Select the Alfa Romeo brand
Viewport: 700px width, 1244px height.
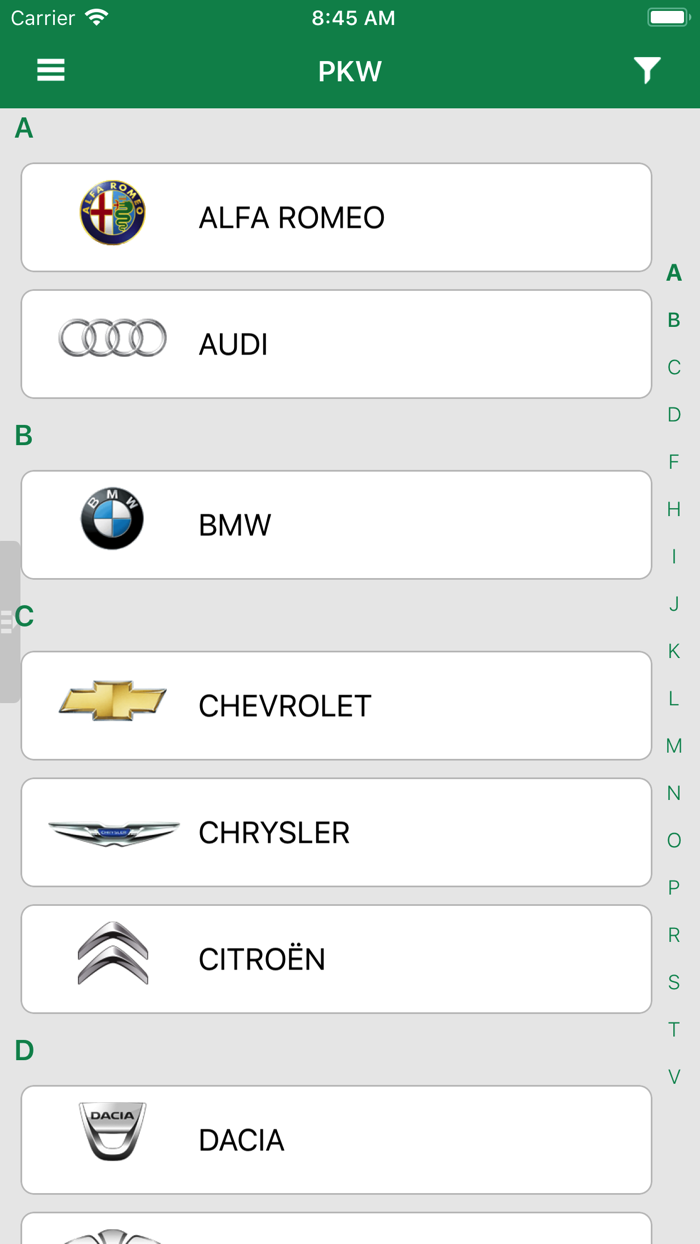[336, 217]
